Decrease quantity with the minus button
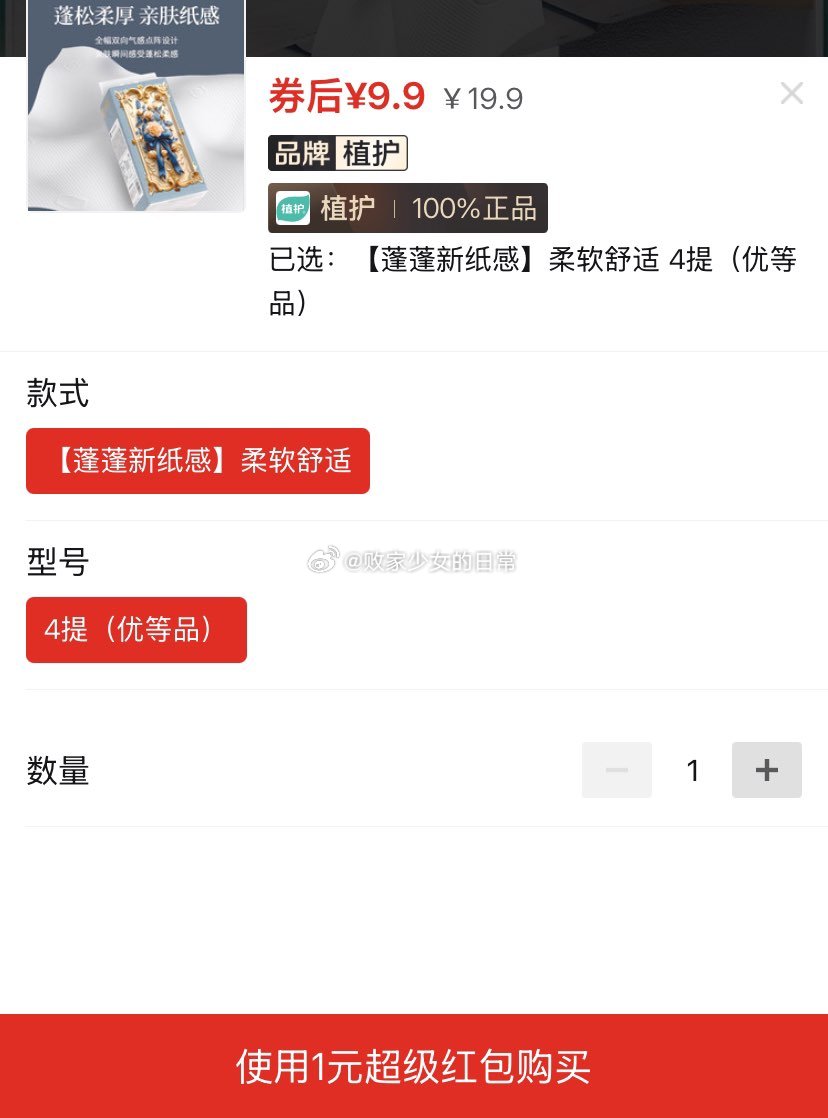 click(617, 770)
